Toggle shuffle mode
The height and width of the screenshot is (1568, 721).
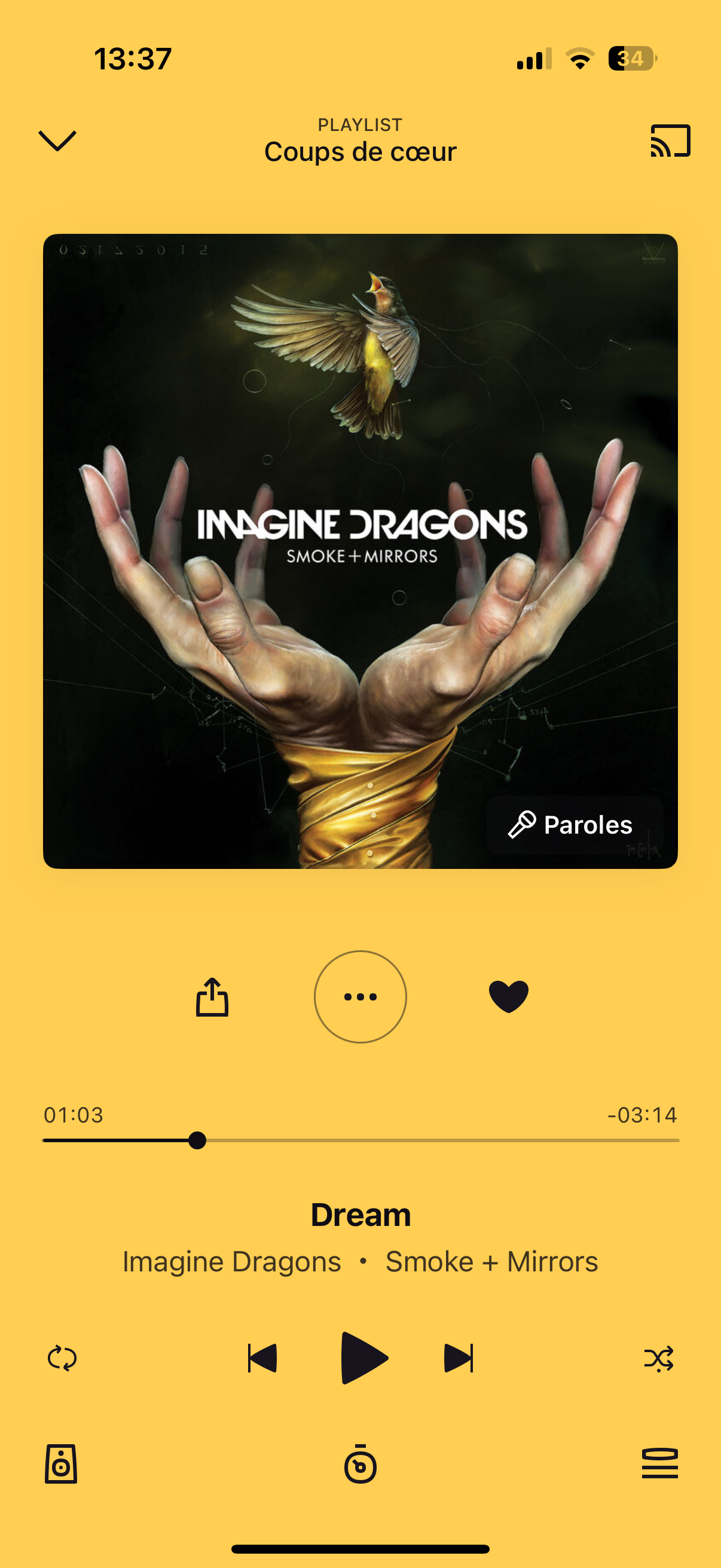[659, 1358]
